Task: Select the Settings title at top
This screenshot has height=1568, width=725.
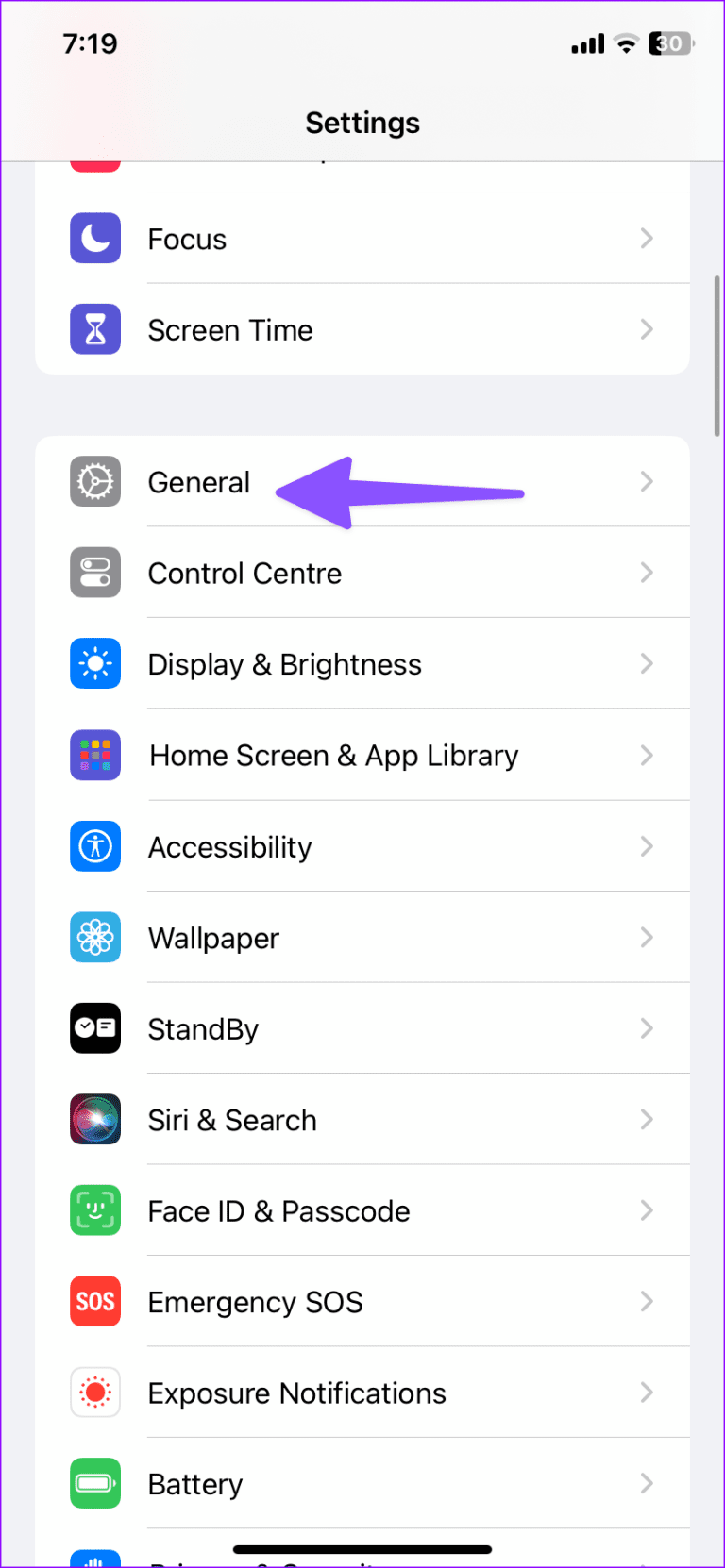Action: tap(362, 122)
